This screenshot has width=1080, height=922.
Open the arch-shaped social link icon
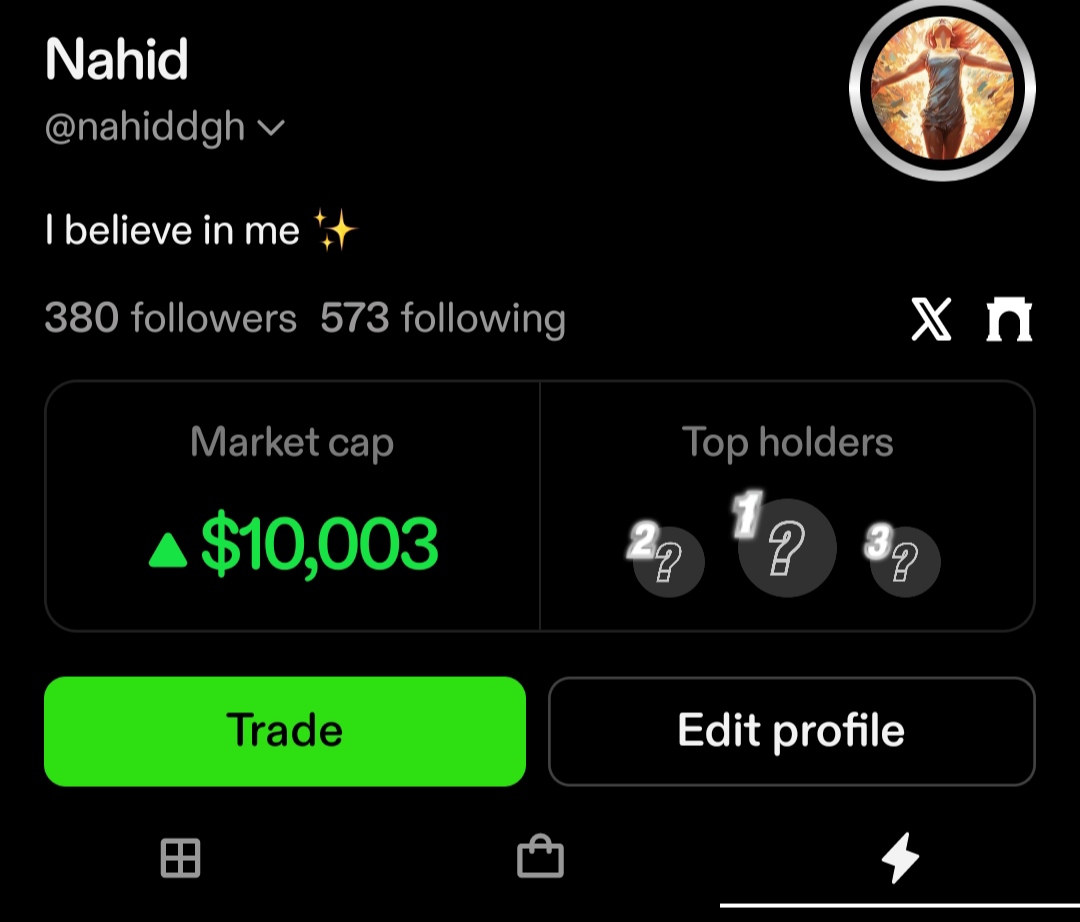coord(1009,321)
